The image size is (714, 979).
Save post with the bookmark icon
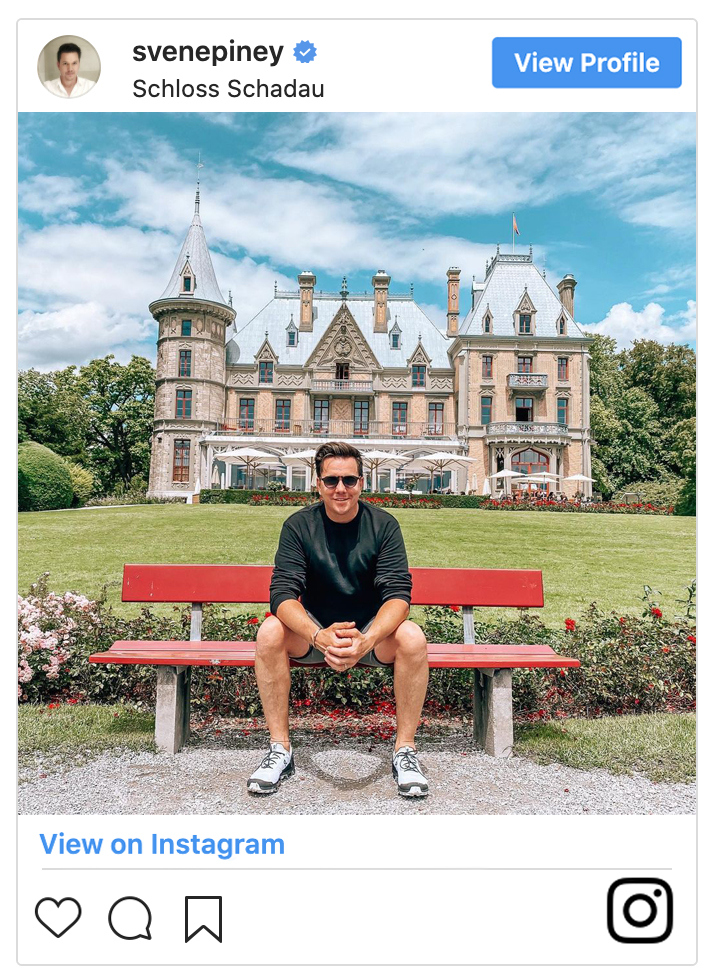(203, 918)
